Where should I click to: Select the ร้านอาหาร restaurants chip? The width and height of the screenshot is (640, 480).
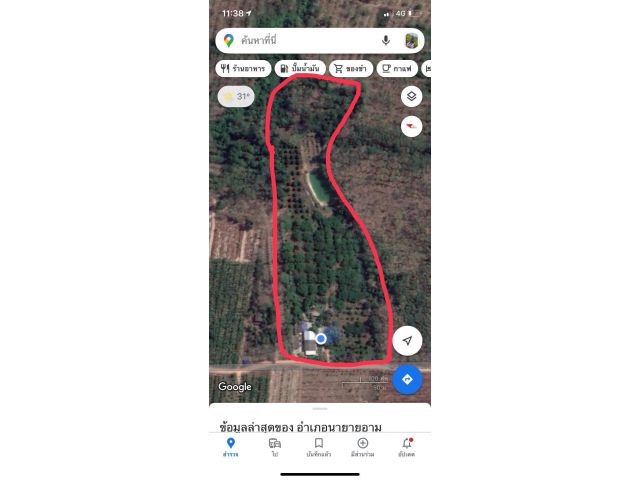[243, 69]
